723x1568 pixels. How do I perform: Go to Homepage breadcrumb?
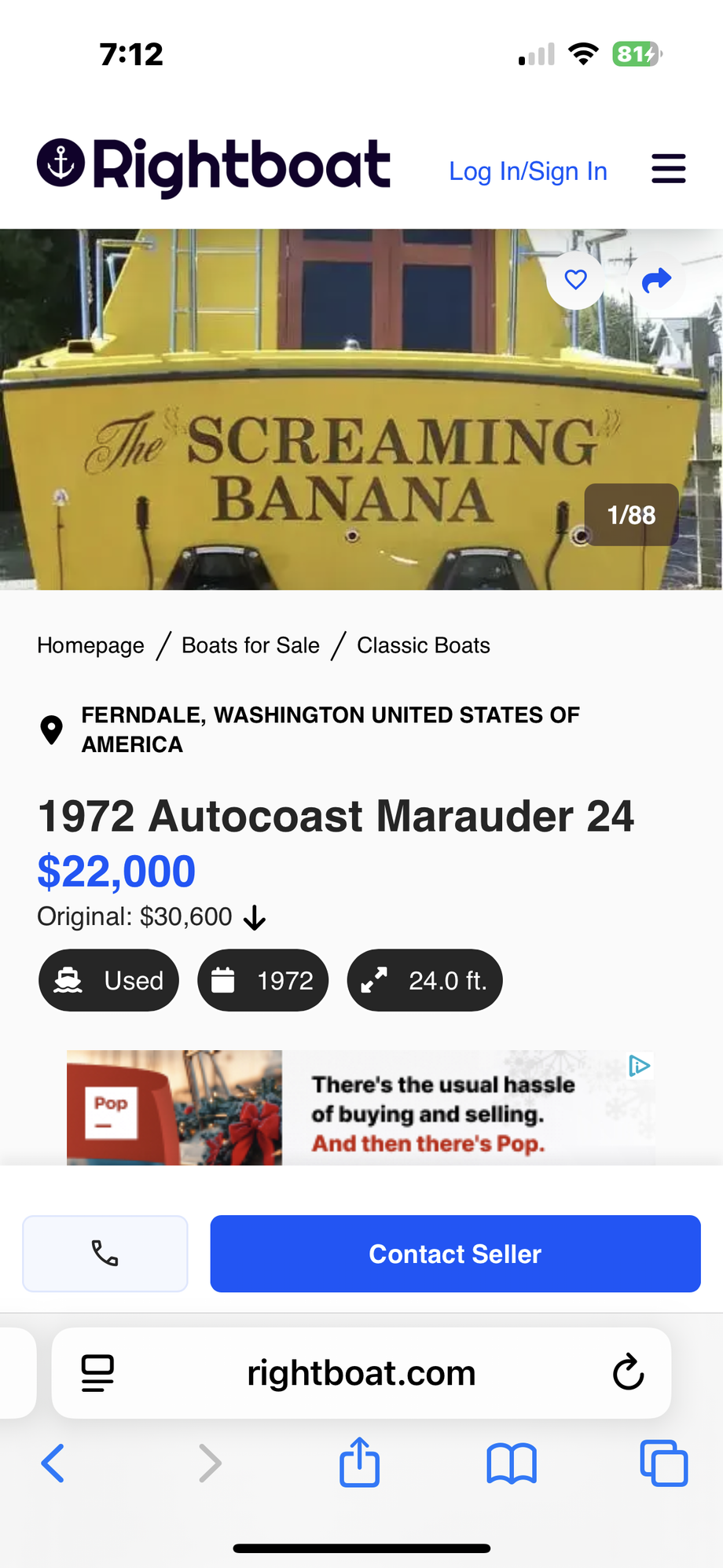[90, 645]
